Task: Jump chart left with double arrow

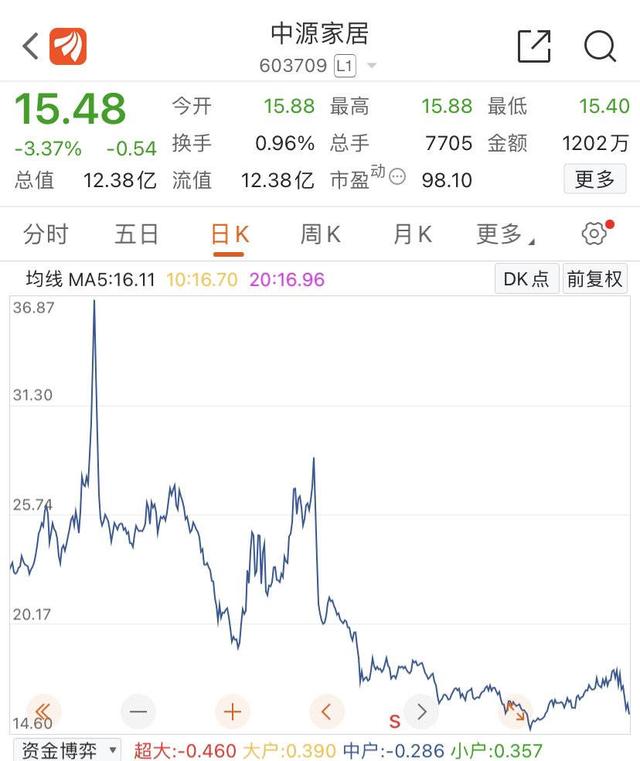Action: (43, 712)
